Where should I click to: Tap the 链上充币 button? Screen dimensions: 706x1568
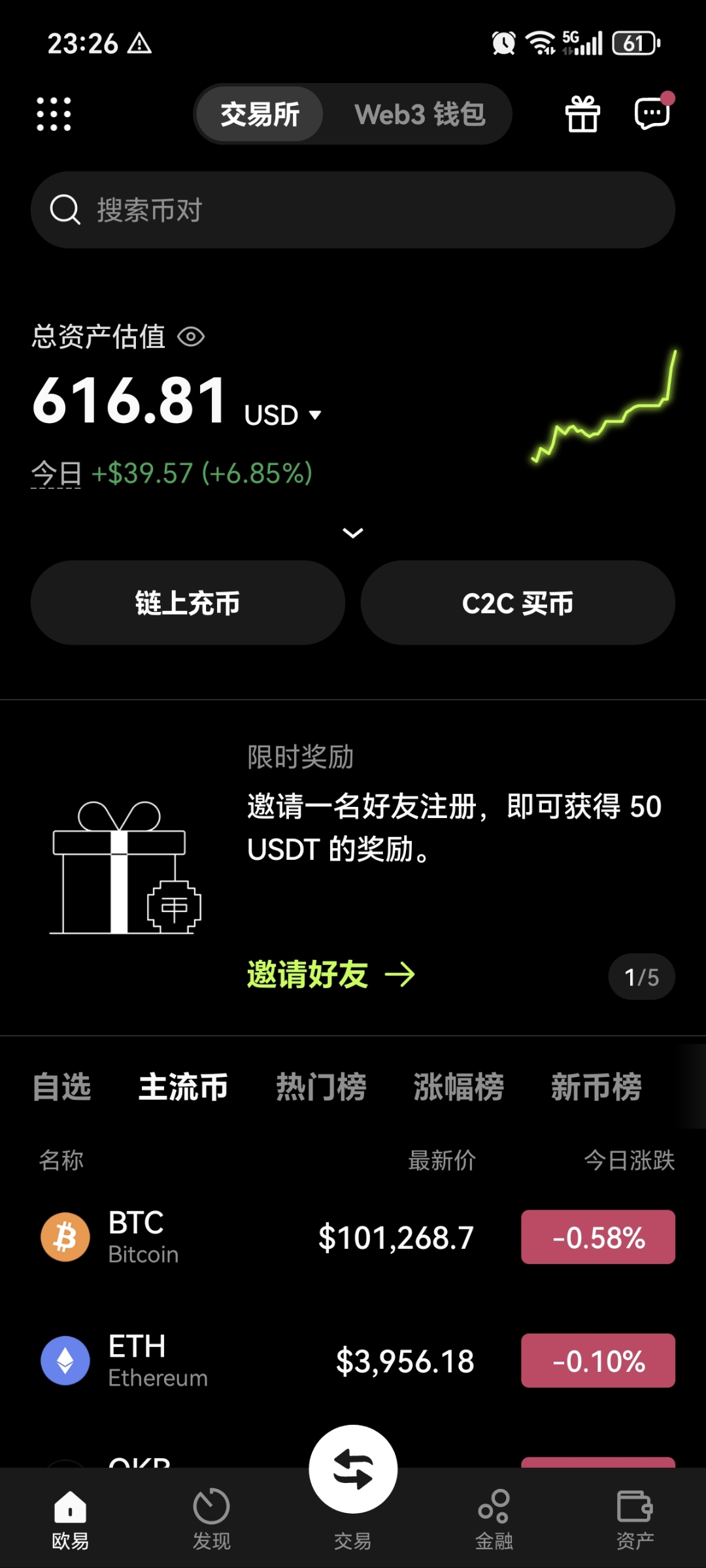(187, 603)
